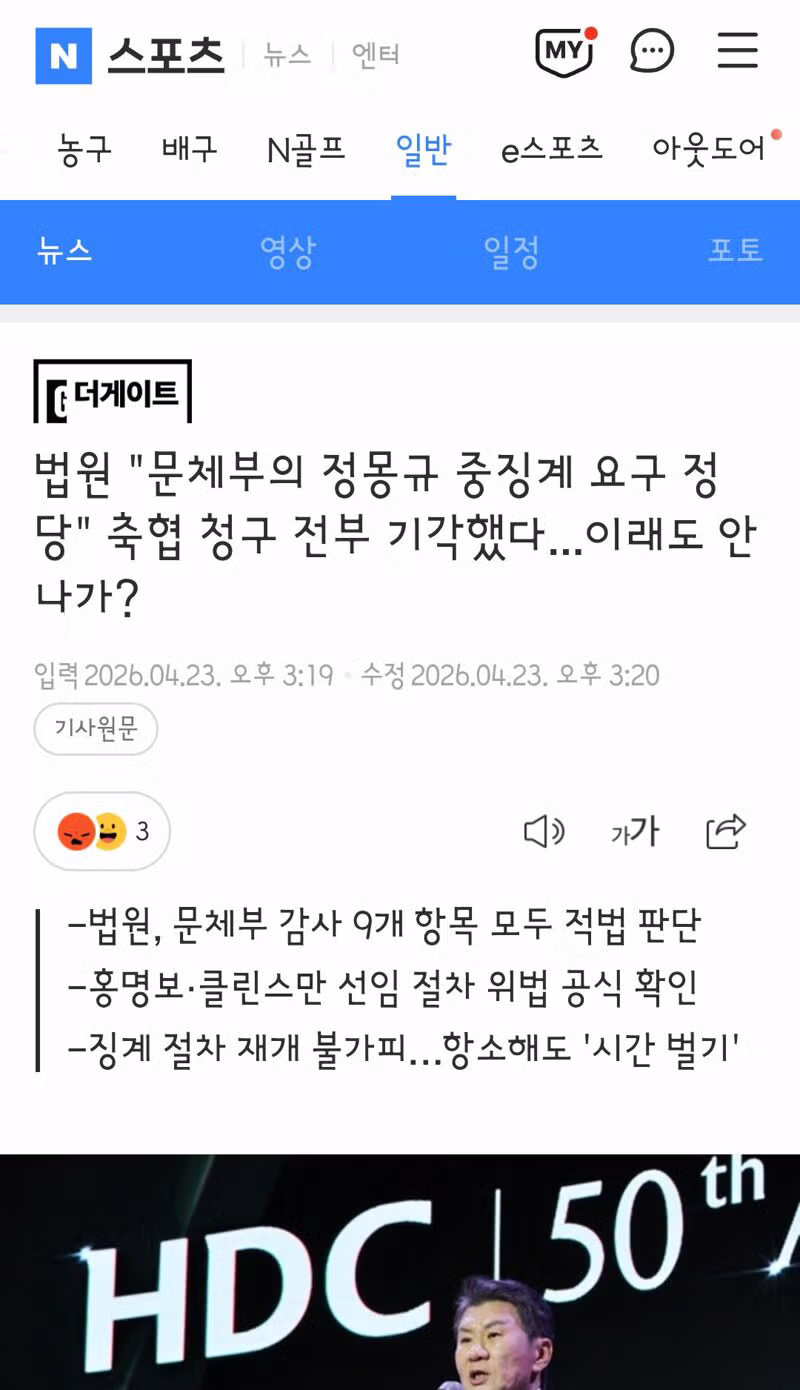800x1390 pixels.
Task: Select the e스포츠 category tab
Action: point(552,150)
